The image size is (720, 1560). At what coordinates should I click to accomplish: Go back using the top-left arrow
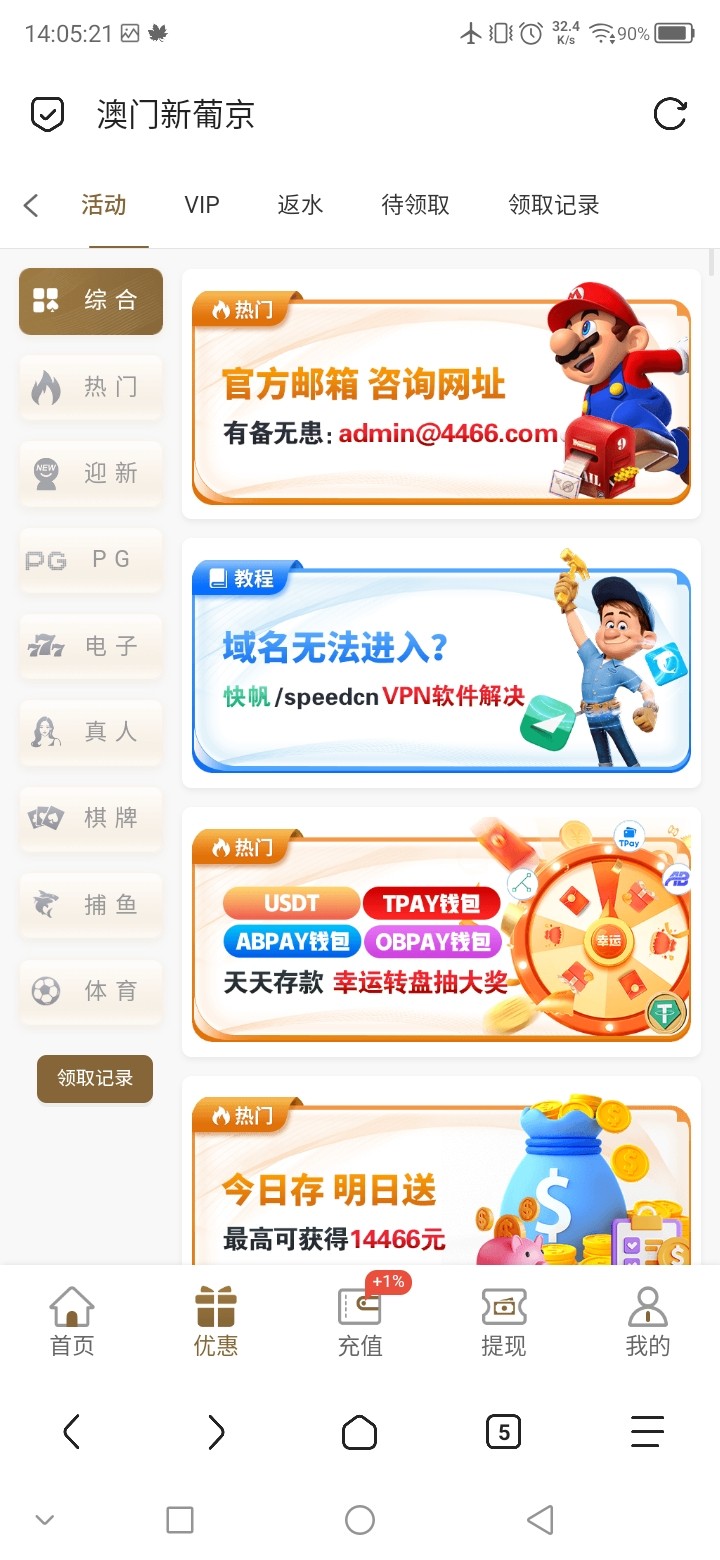(31, 206)
